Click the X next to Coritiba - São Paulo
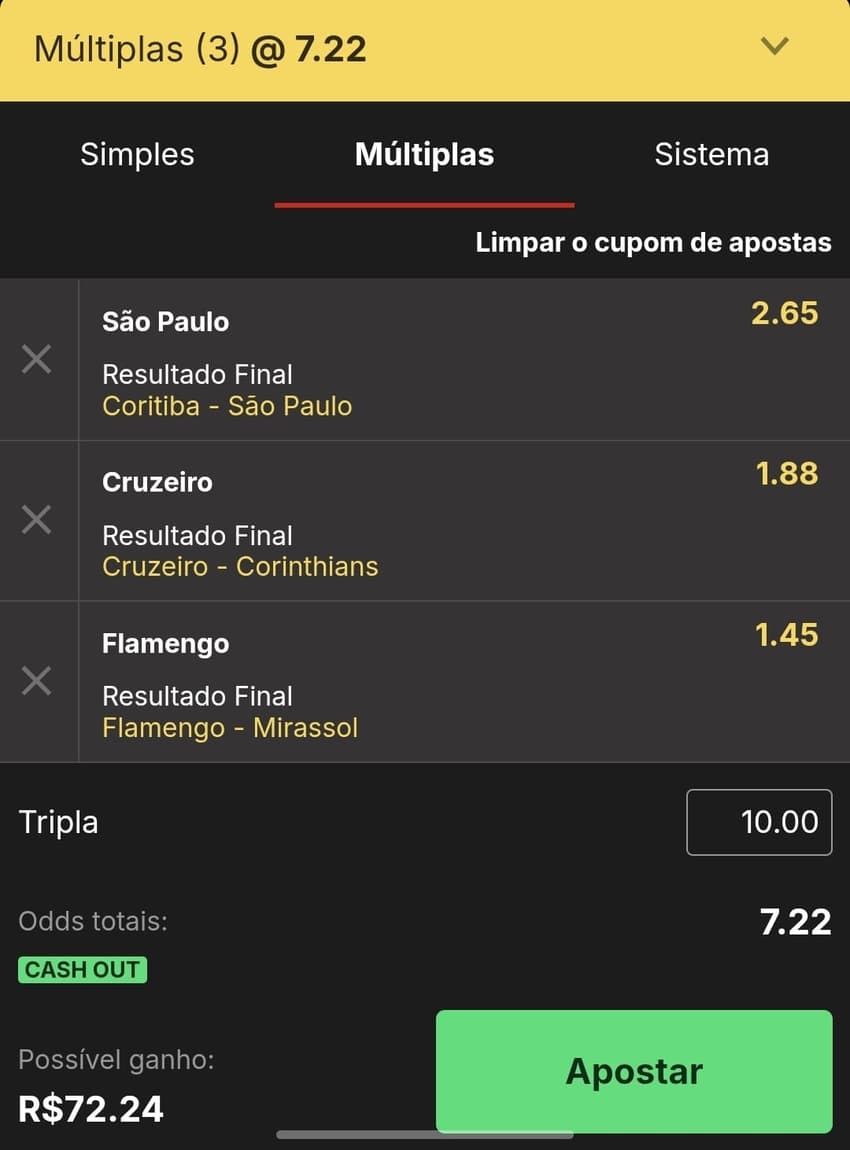The height and width of the screenshot is (1150, 850). pyautogui.click(x=38, y=358)
